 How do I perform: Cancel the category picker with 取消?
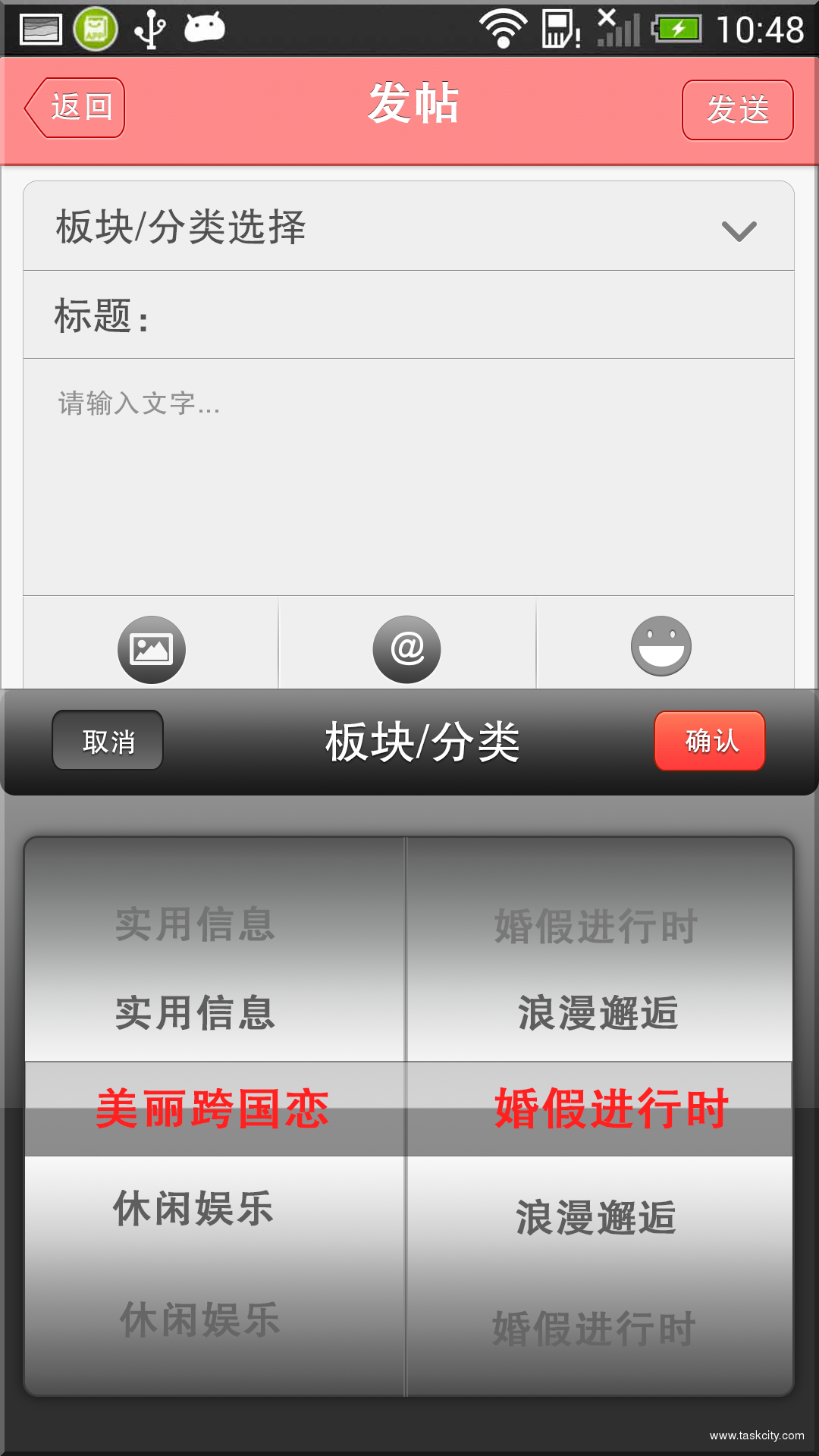click(107, 741)
